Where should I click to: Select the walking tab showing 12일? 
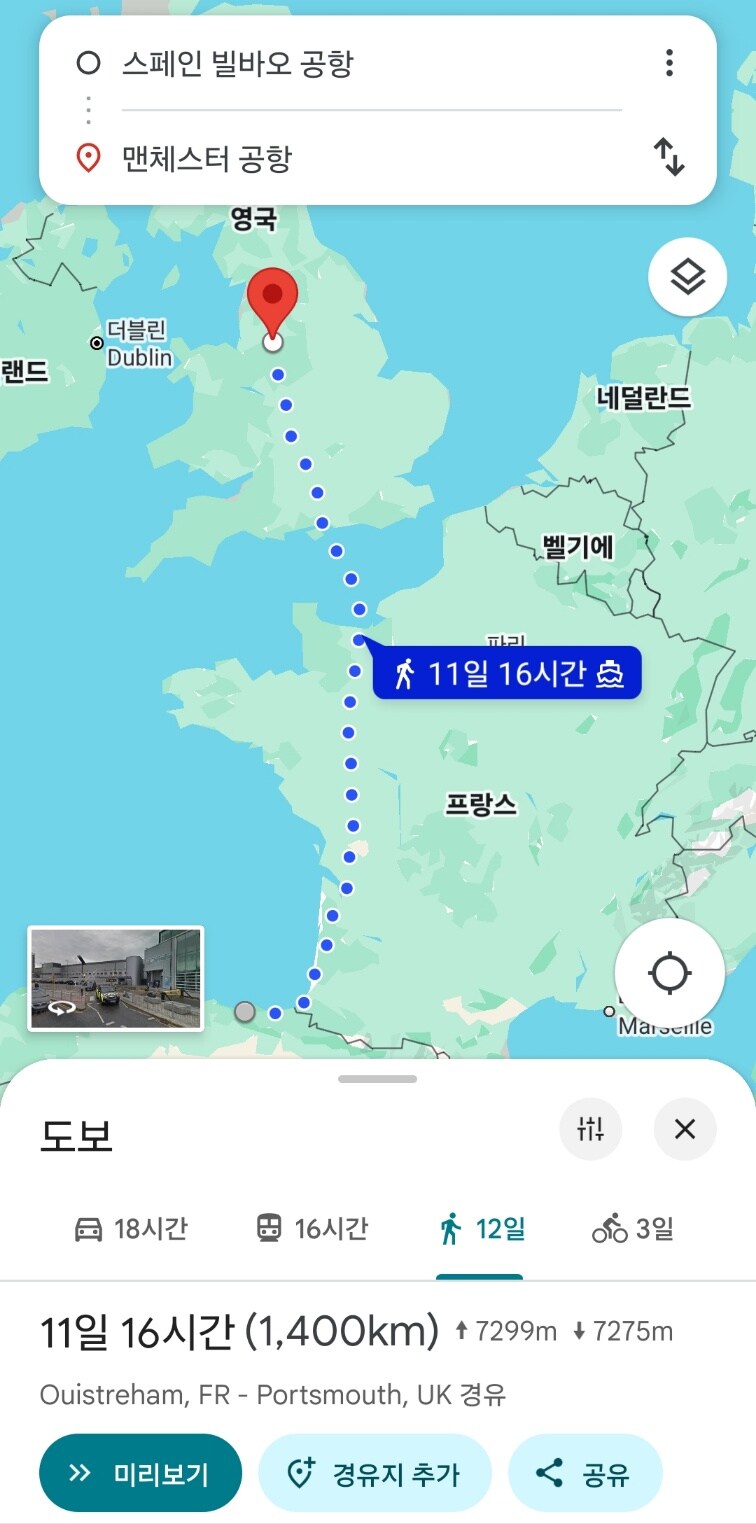pos(481,1228)
